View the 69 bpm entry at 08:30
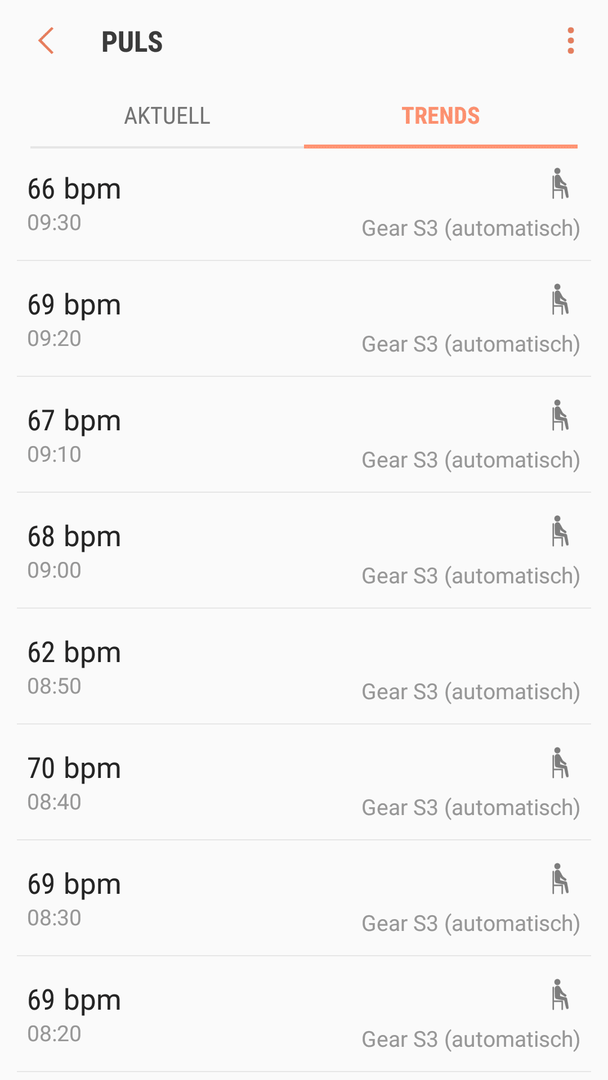 [304, 897]
